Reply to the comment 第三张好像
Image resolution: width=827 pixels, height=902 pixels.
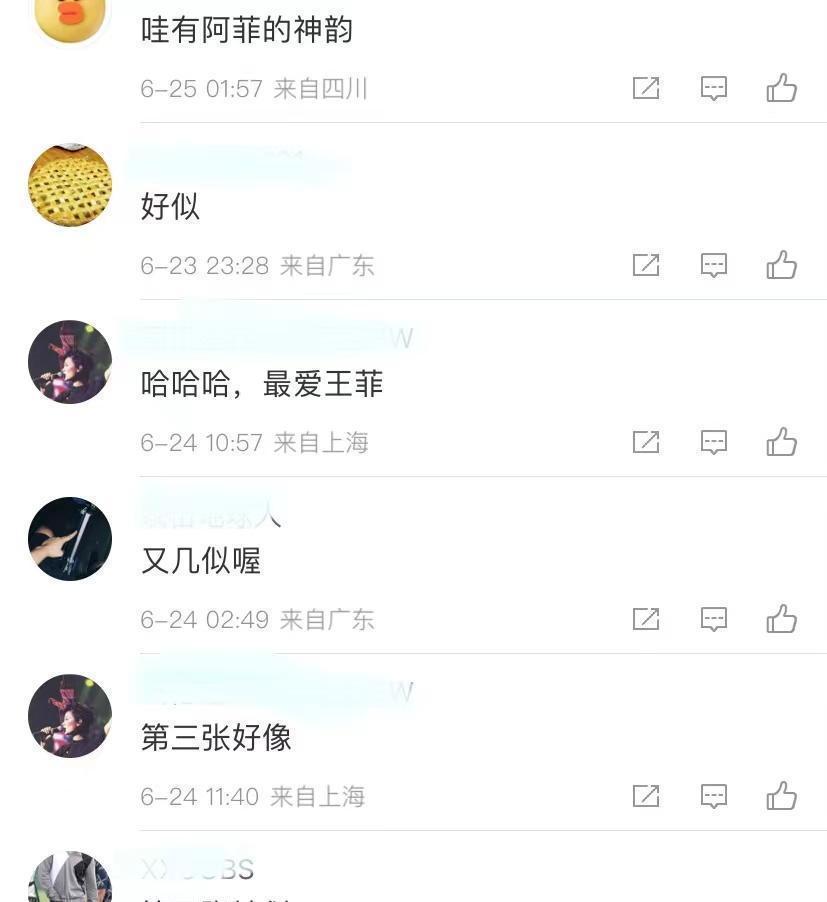point(713,796)
